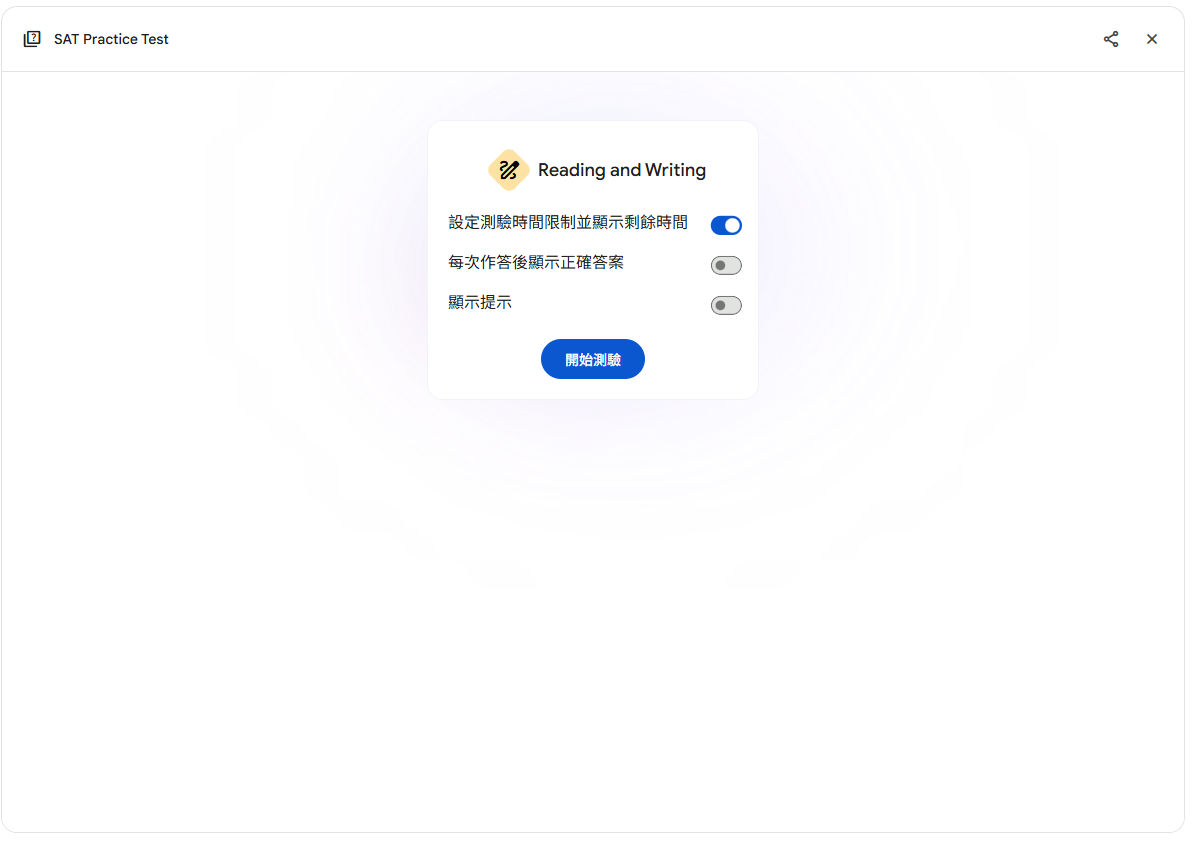Share the SAT Practice Test

(1111, 39)
